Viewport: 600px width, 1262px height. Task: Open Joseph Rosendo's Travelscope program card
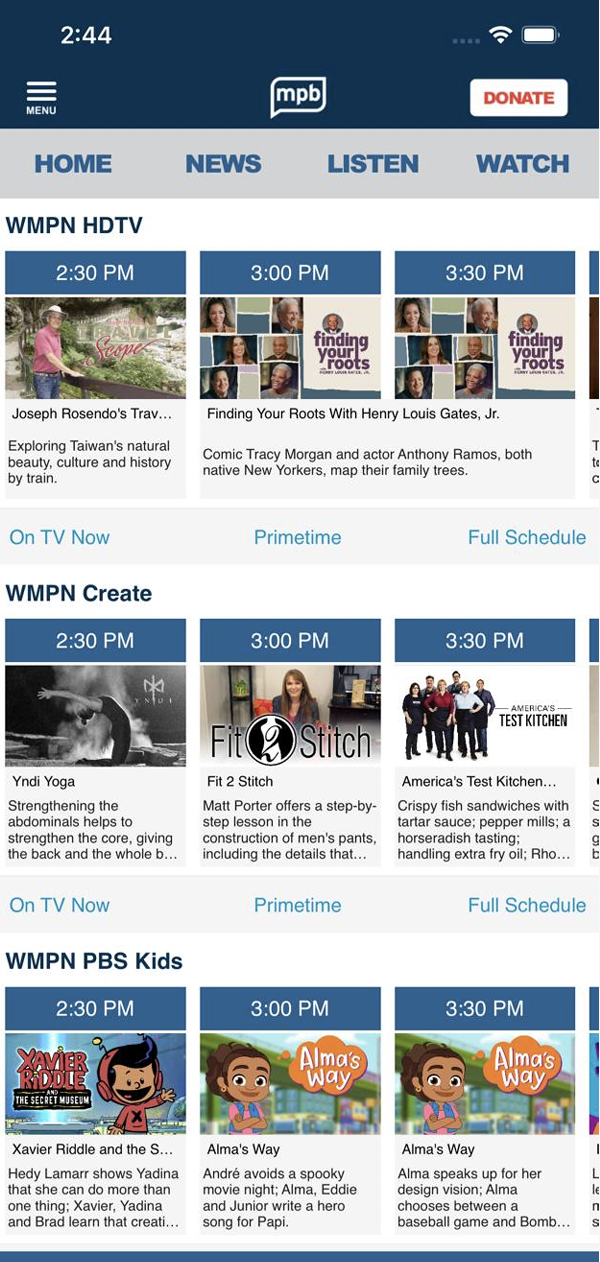tap(95, 375)
